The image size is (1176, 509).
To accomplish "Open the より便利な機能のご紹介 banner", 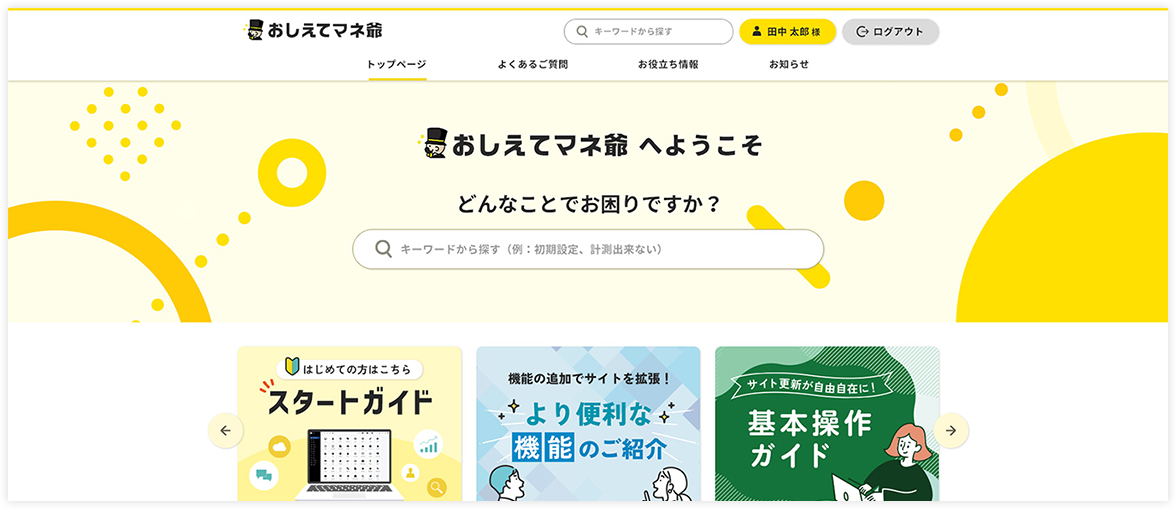I will click(x=588, y=423).
